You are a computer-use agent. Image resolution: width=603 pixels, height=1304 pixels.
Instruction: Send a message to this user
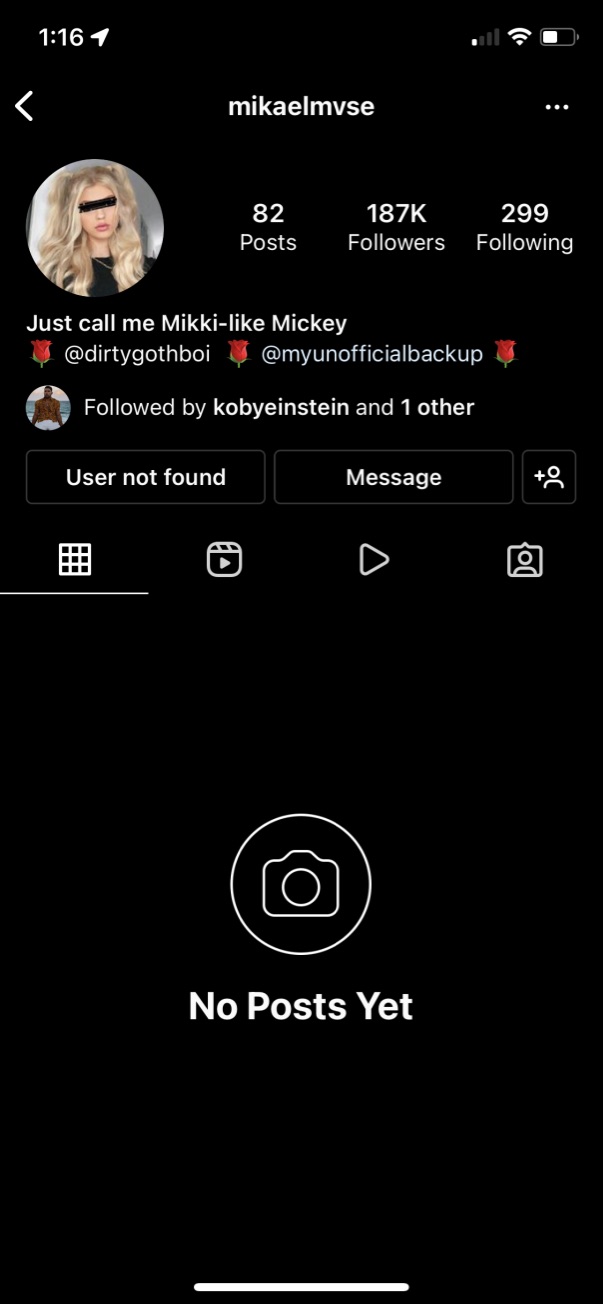393,477
